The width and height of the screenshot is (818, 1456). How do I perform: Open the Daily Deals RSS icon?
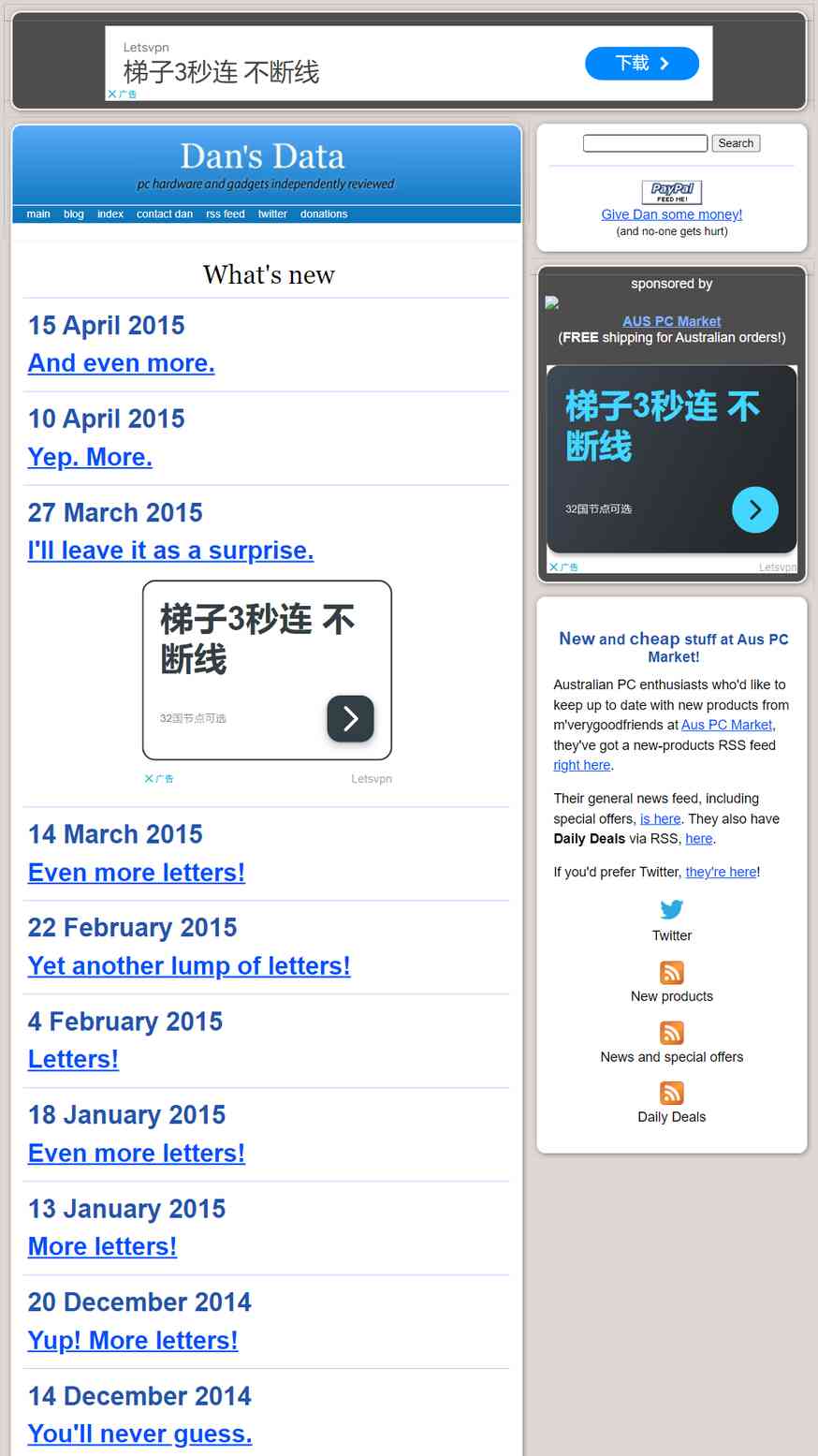point(672,1093)
